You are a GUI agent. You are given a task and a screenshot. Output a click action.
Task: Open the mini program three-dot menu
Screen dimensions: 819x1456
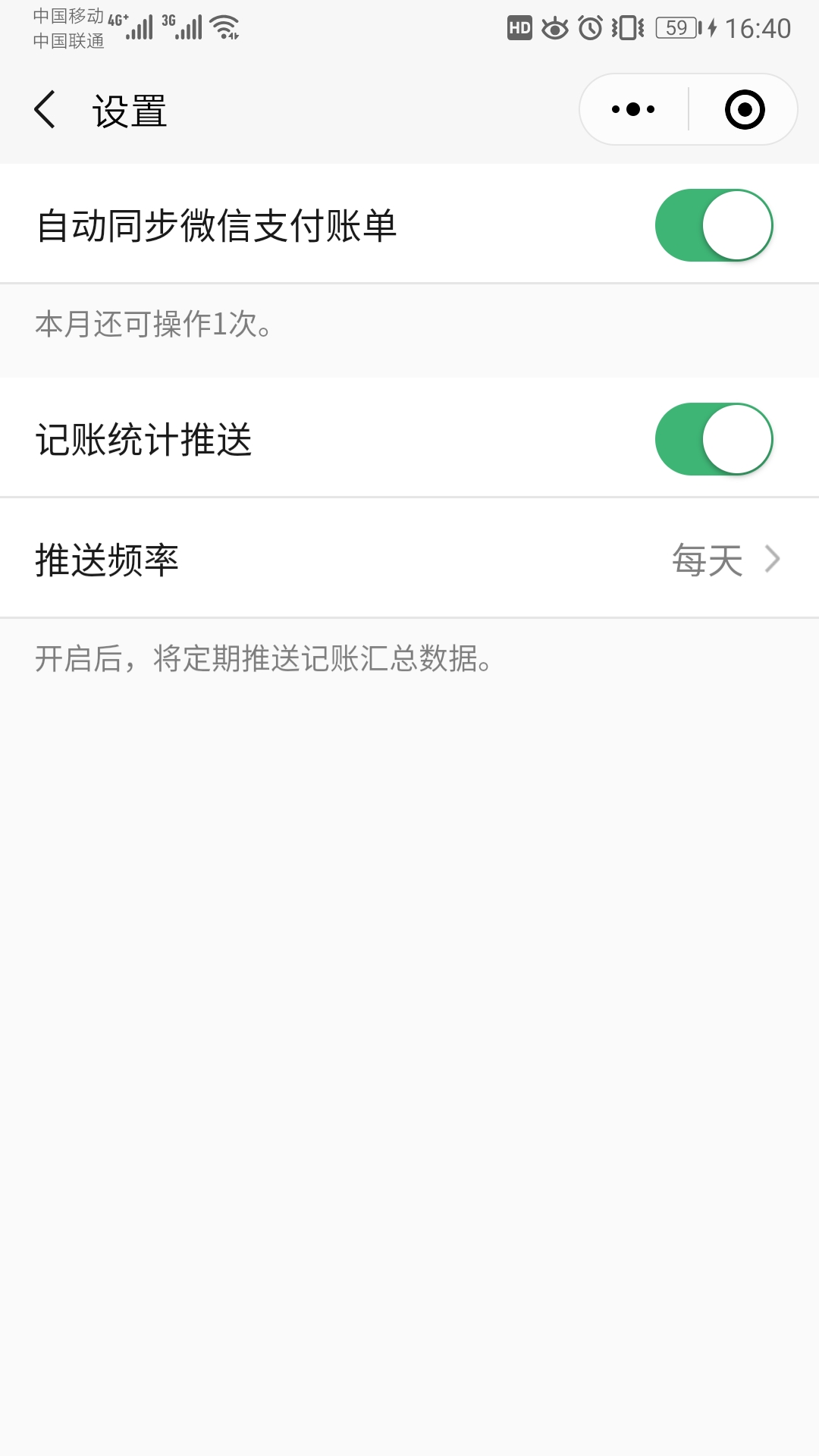pyautogui.click(x=633, y=109)
